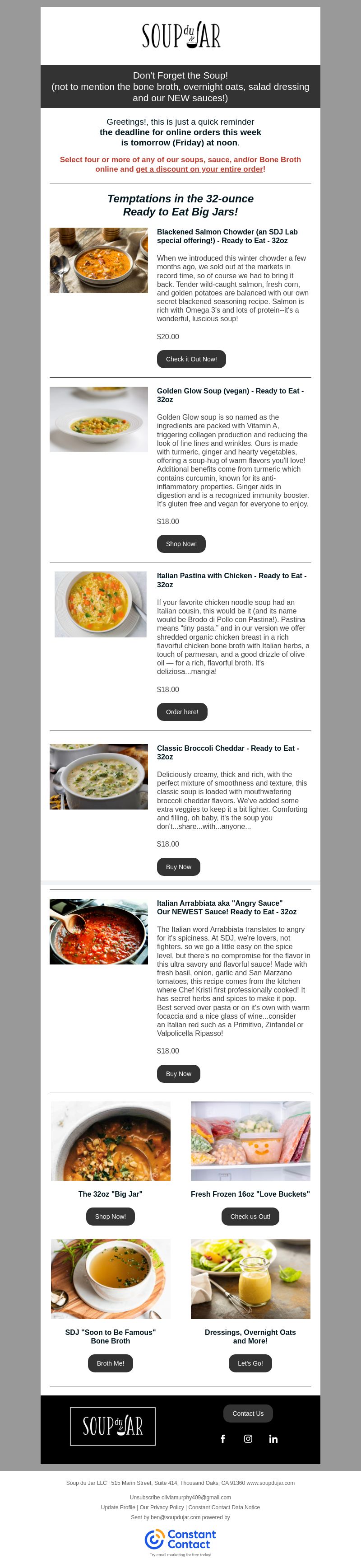Tap Shop Now under Golden Glow Soup
The height and width of the screenshot is (1568, 361).
tap(181, 544)
